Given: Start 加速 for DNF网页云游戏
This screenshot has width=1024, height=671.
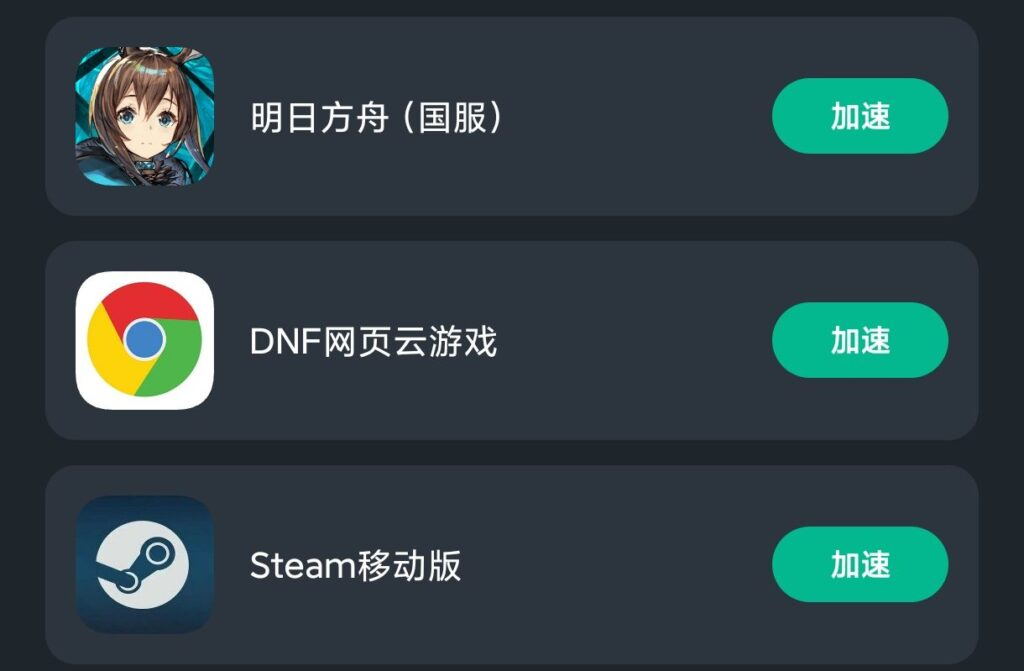Looking at the screenshot, I should [x=859, y=340].
